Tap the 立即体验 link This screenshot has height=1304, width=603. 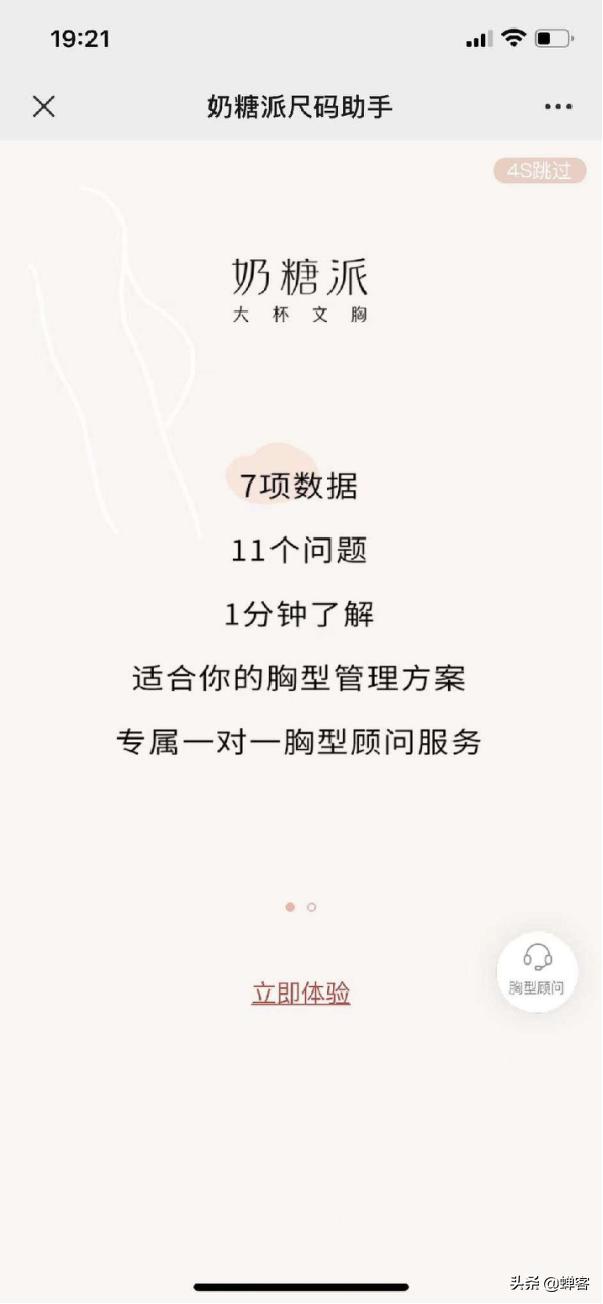301,994
